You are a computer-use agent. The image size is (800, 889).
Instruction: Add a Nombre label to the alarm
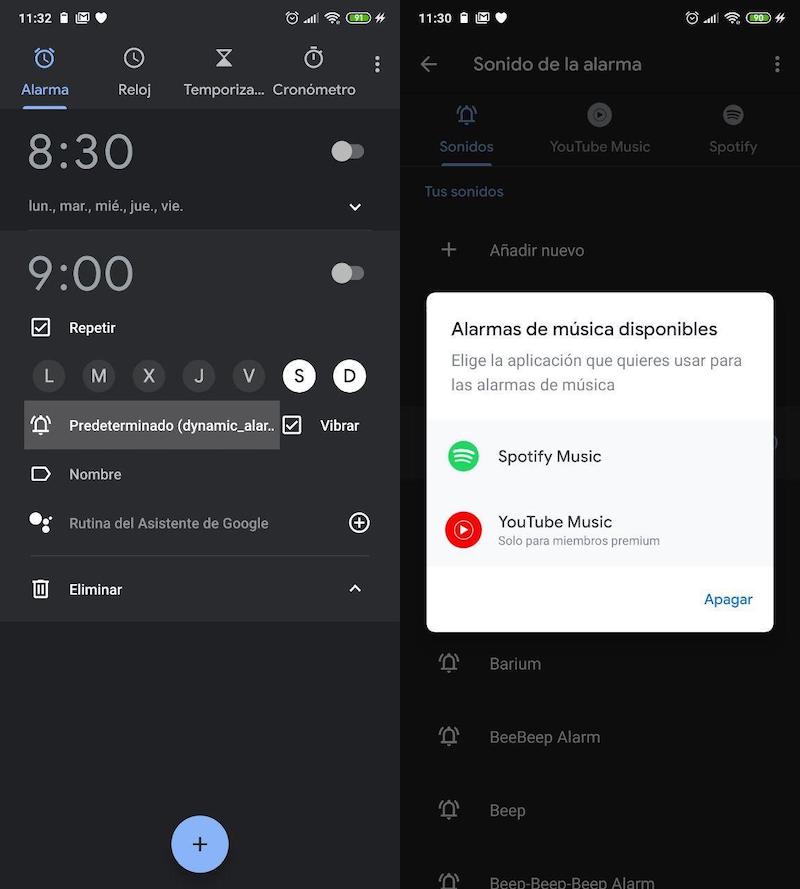(95, 474)
